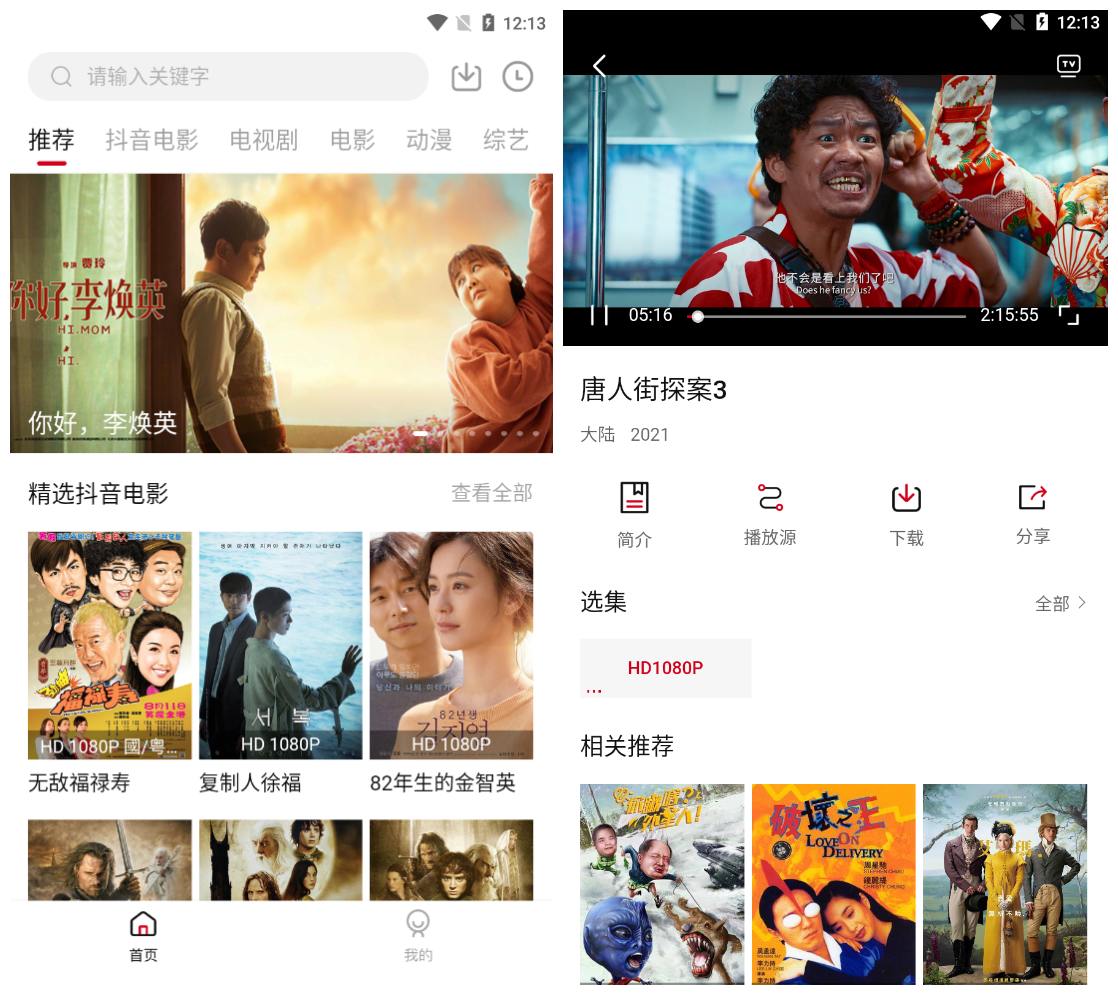Tap the keyword search box
Image resolution: width=1118 pixels, height=995 pixels.
pyautogui.click(x=228, y=76)
